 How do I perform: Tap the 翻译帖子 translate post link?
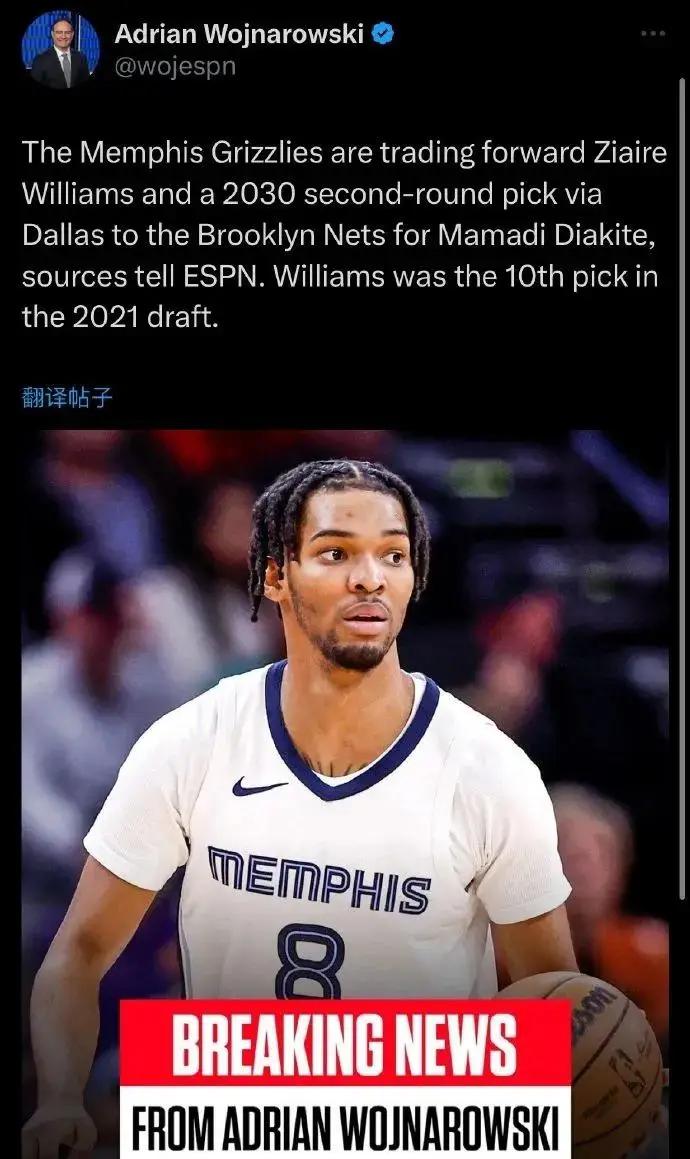click(67, 398)
